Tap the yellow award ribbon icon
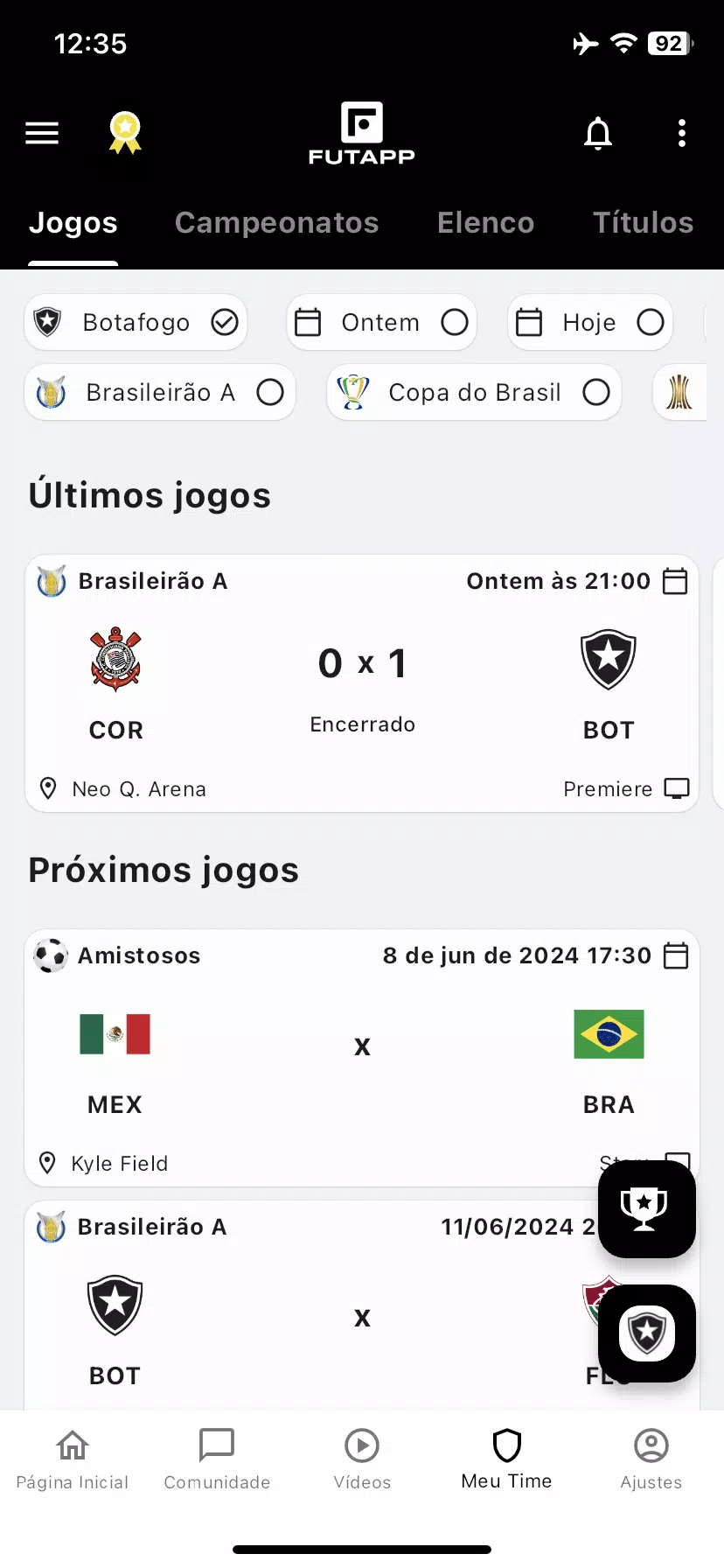This screenshot has height=1568, width=724. (125, 133)
